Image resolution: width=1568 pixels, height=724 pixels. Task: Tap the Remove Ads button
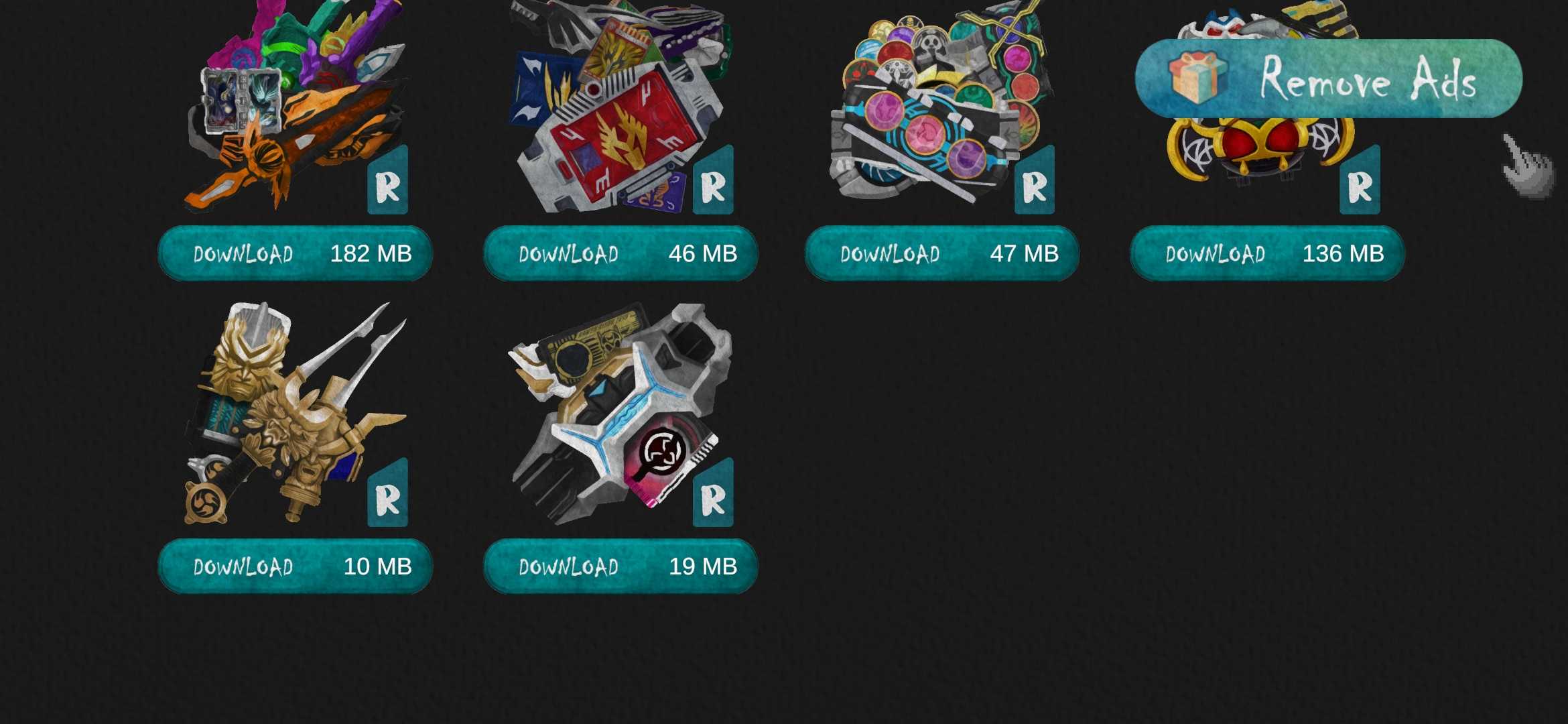click(1328, 78)
